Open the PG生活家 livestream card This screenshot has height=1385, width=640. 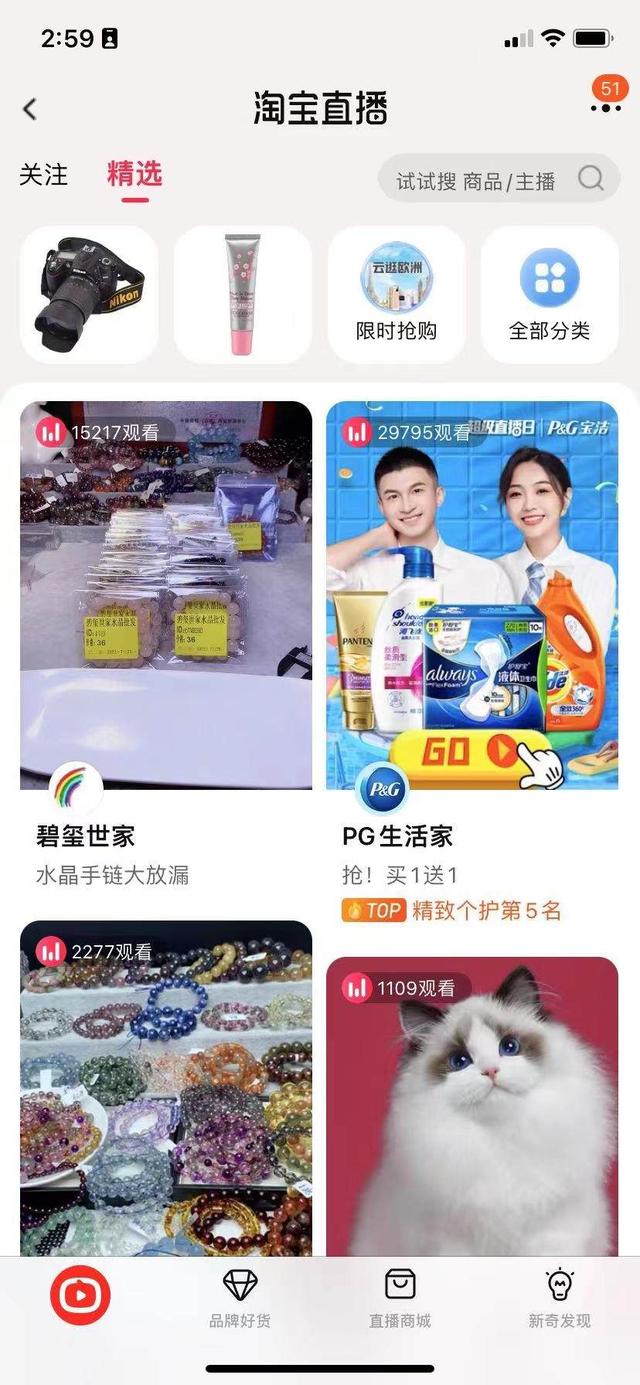point(472,595)
